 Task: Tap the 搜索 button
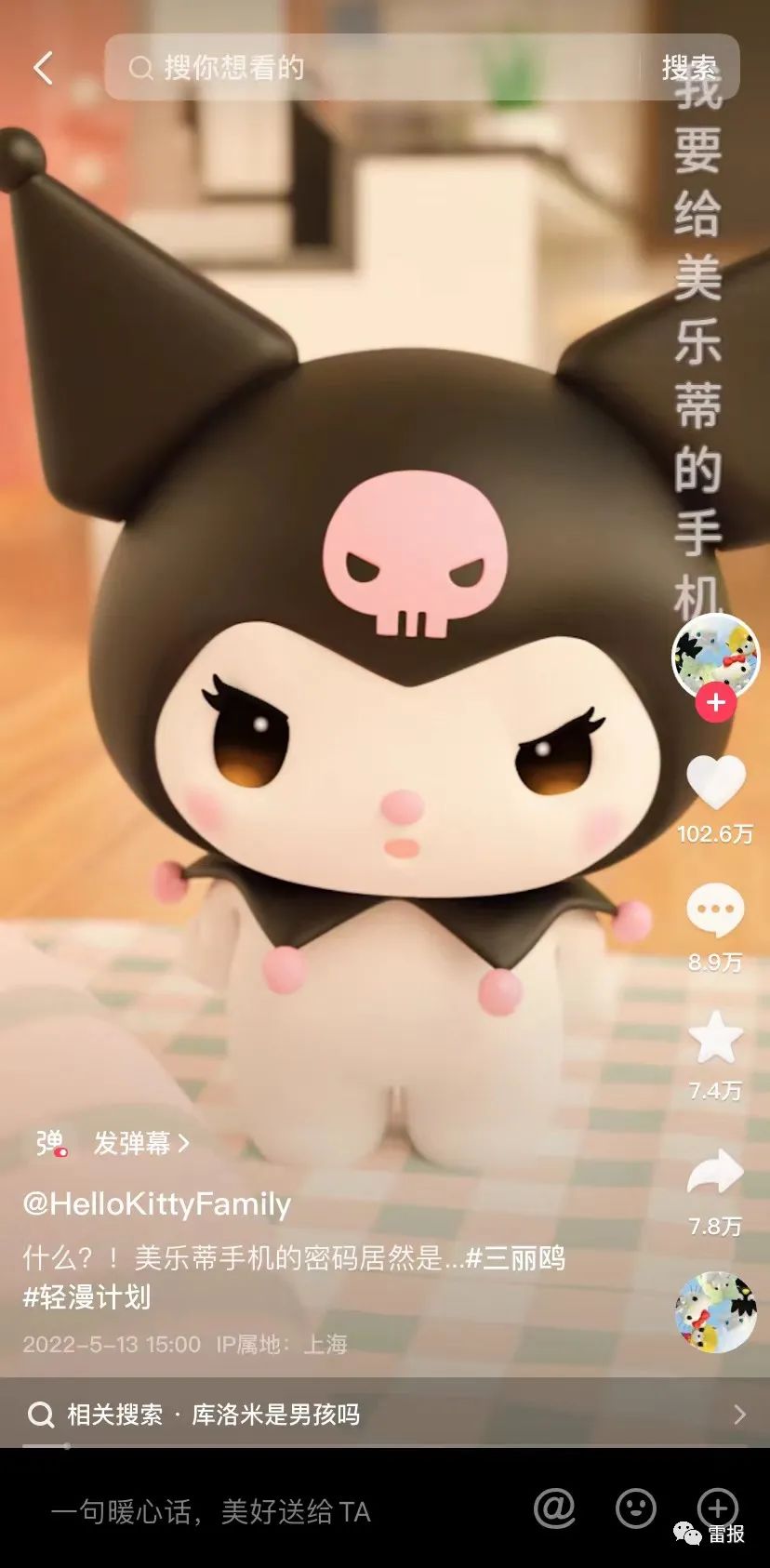coord(689,68)
